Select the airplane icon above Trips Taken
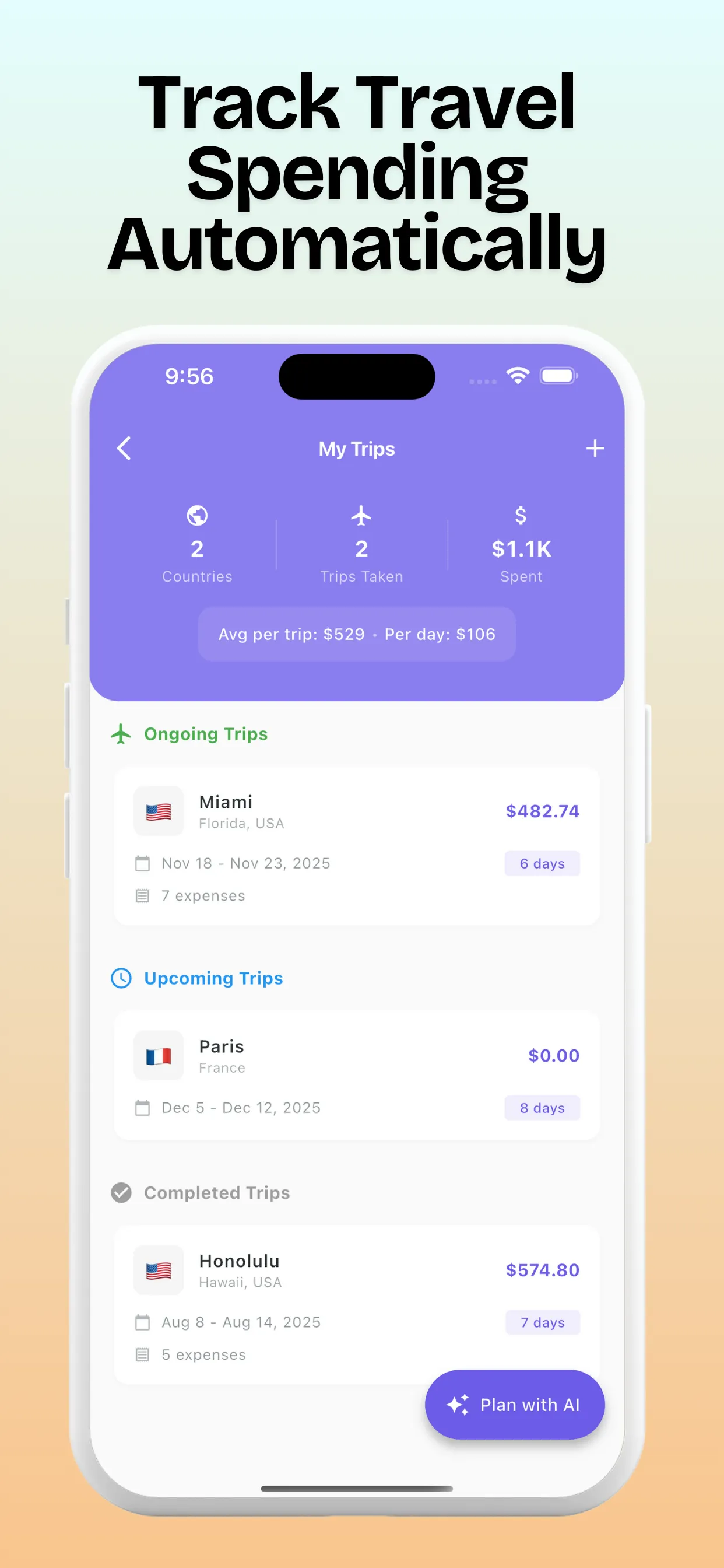The image size is (724, 1568). [361, 516]
